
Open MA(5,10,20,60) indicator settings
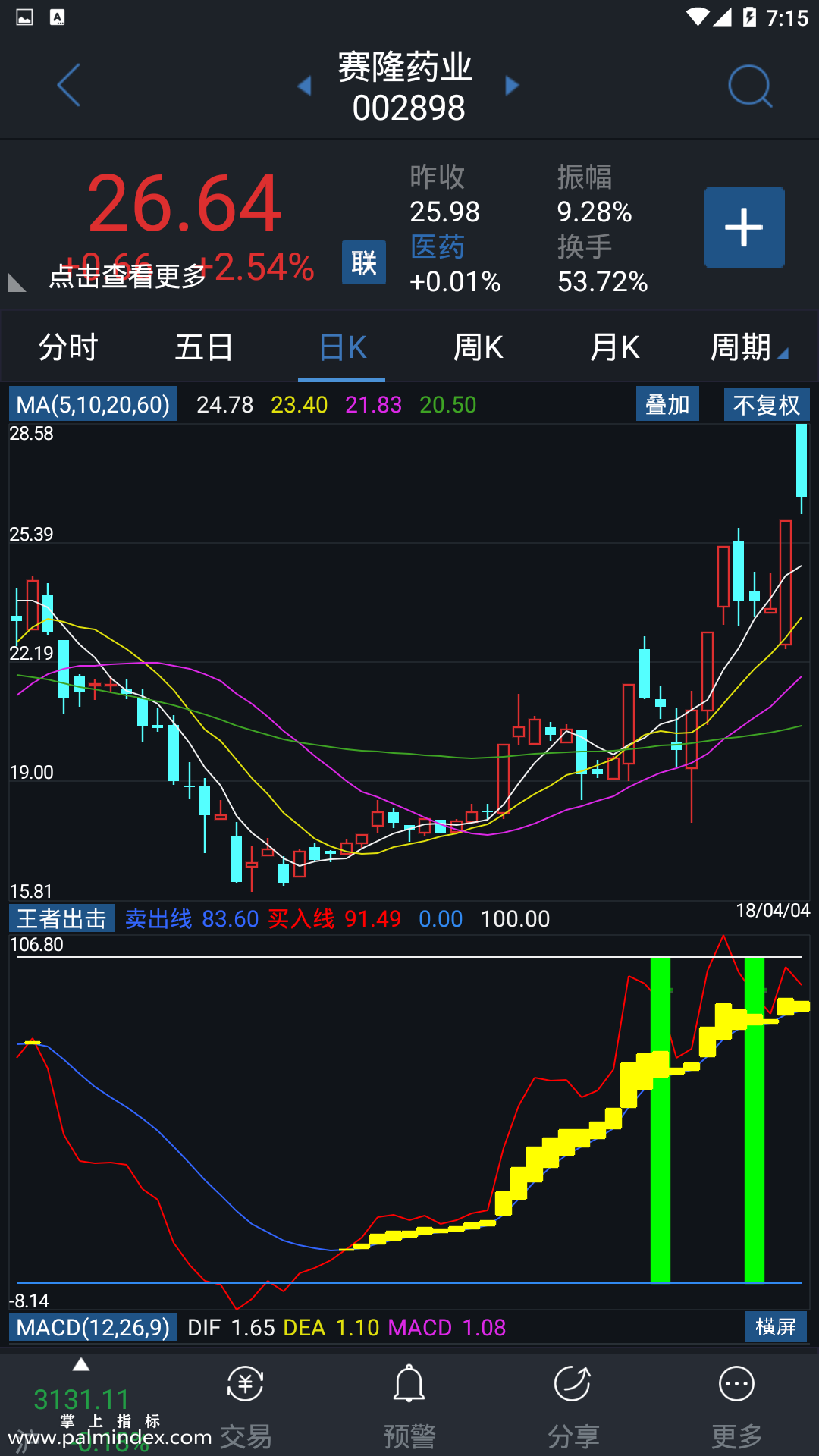click(93, 404)
